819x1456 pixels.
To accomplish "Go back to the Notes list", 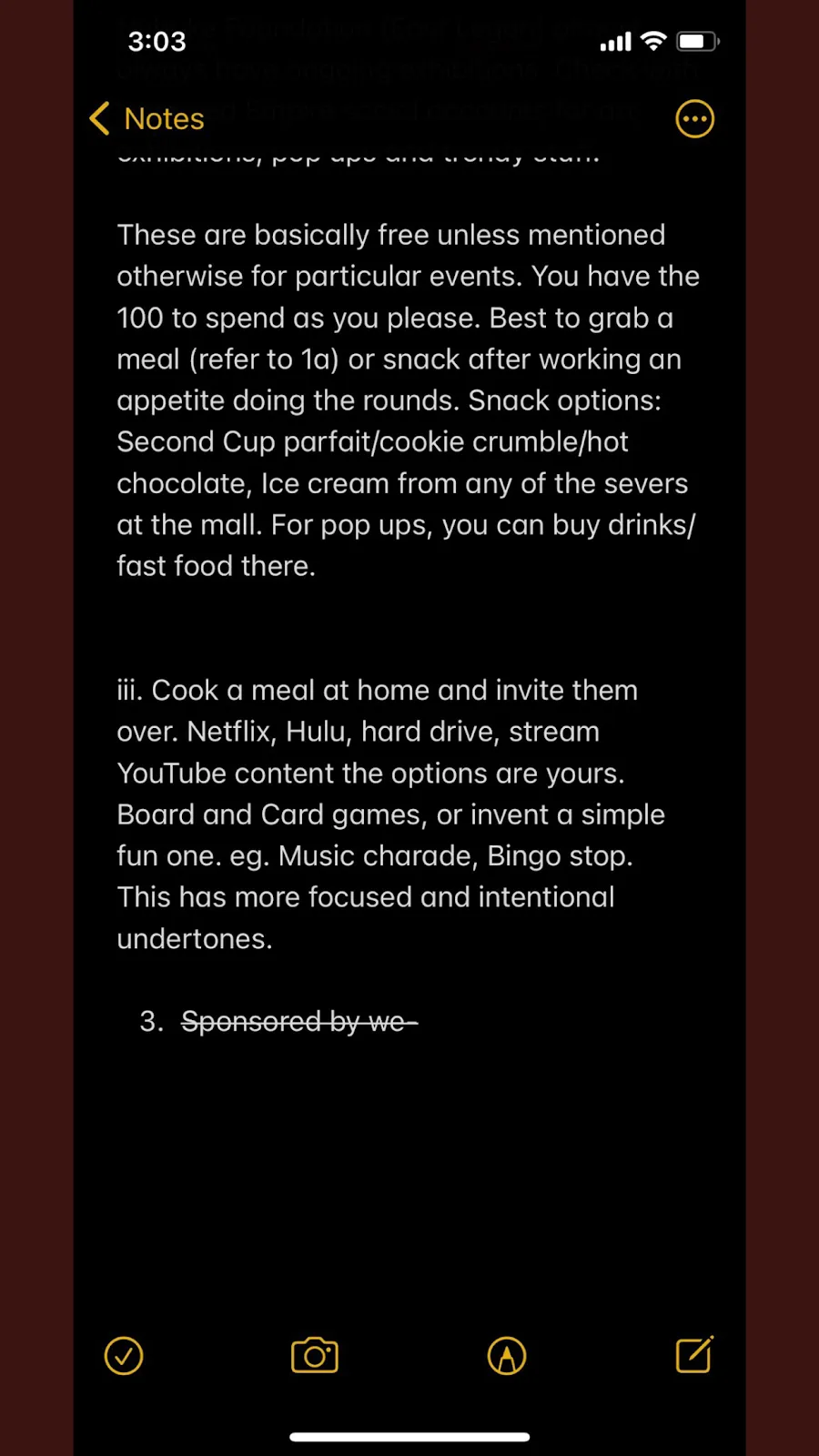I will [x=147, y=118].
